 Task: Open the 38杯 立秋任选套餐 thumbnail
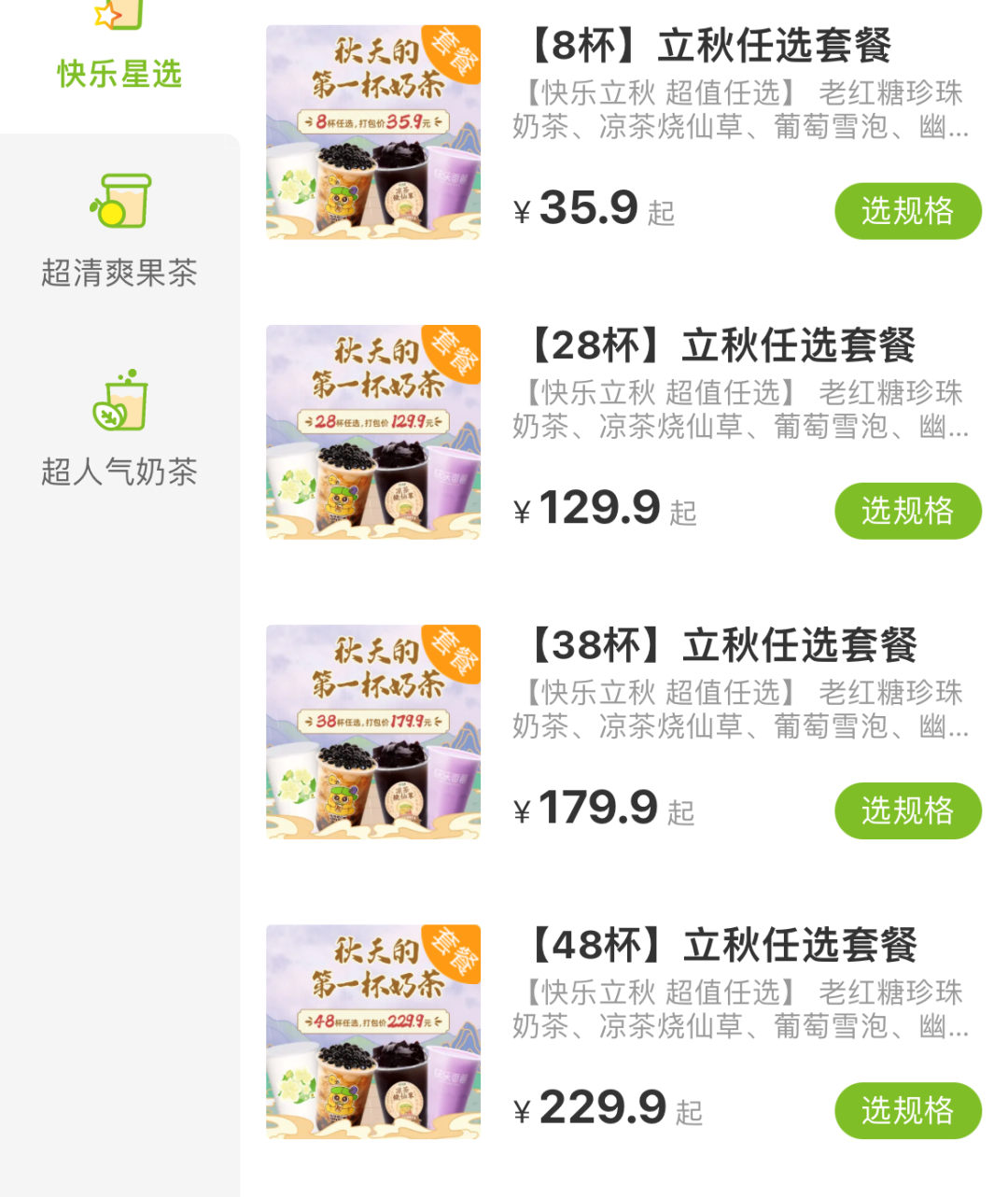[373, 732]
